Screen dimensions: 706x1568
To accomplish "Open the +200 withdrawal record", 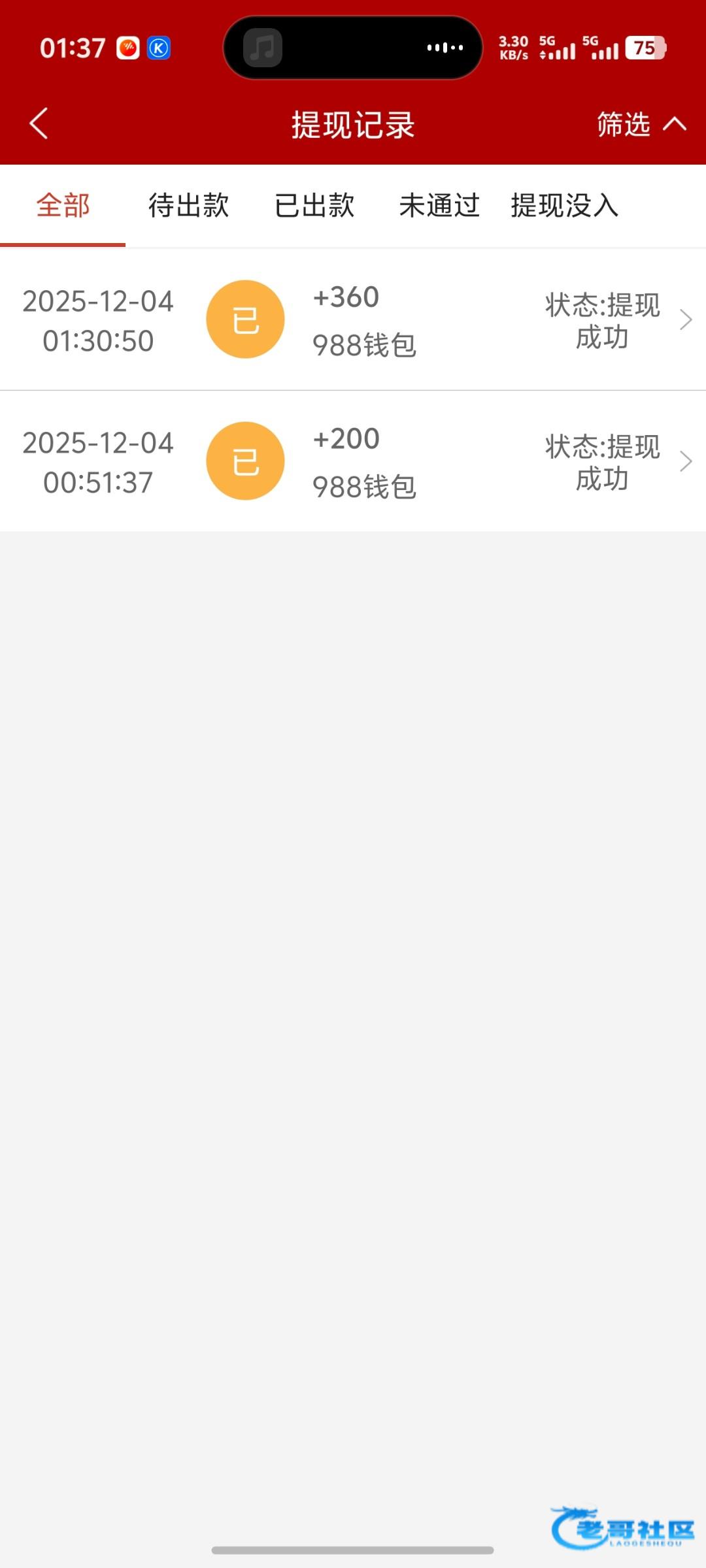I will point(353,461).
